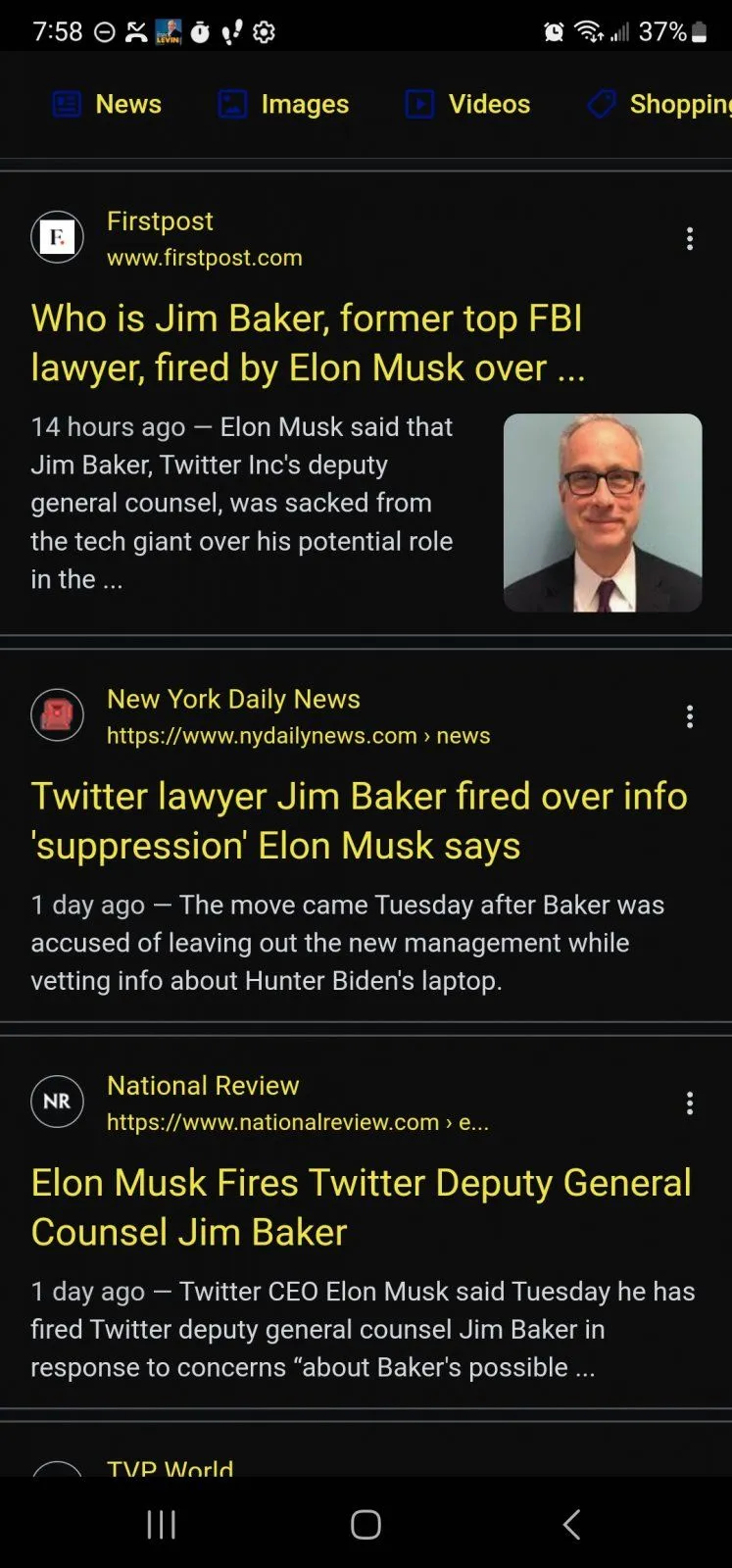Image resolution: width=732 pixels, height=1568 pixels.
Task: Switch to the News tab
Action: (107, 104)
